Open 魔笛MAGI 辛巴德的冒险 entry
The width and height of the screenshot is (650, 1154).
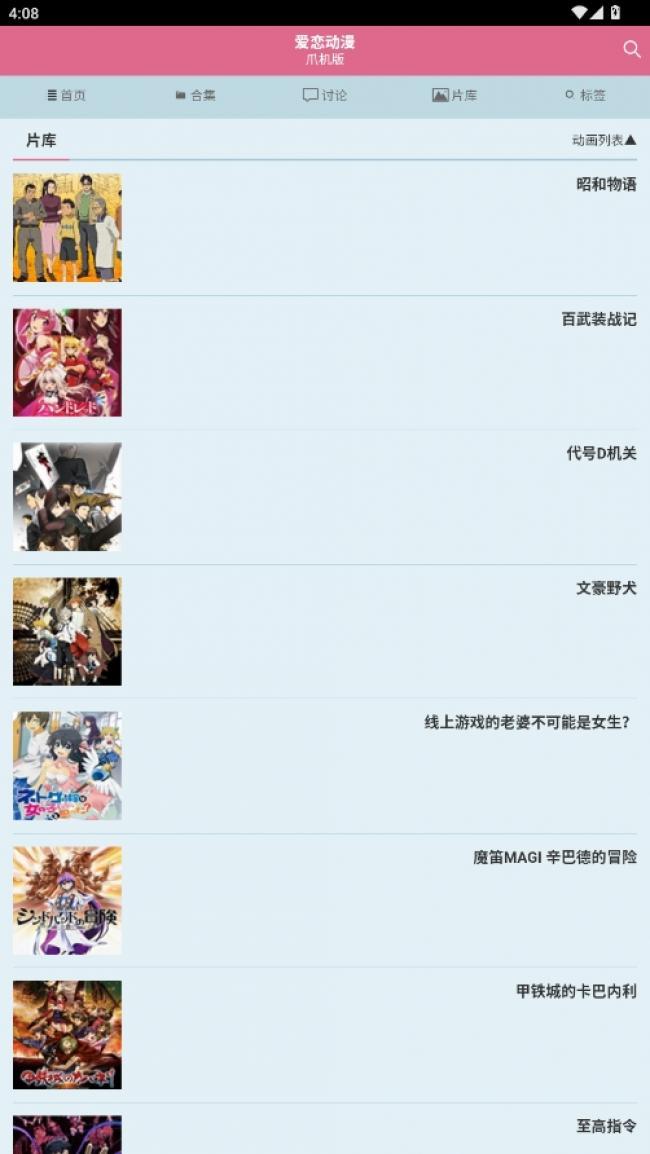[x=325, y=900]
